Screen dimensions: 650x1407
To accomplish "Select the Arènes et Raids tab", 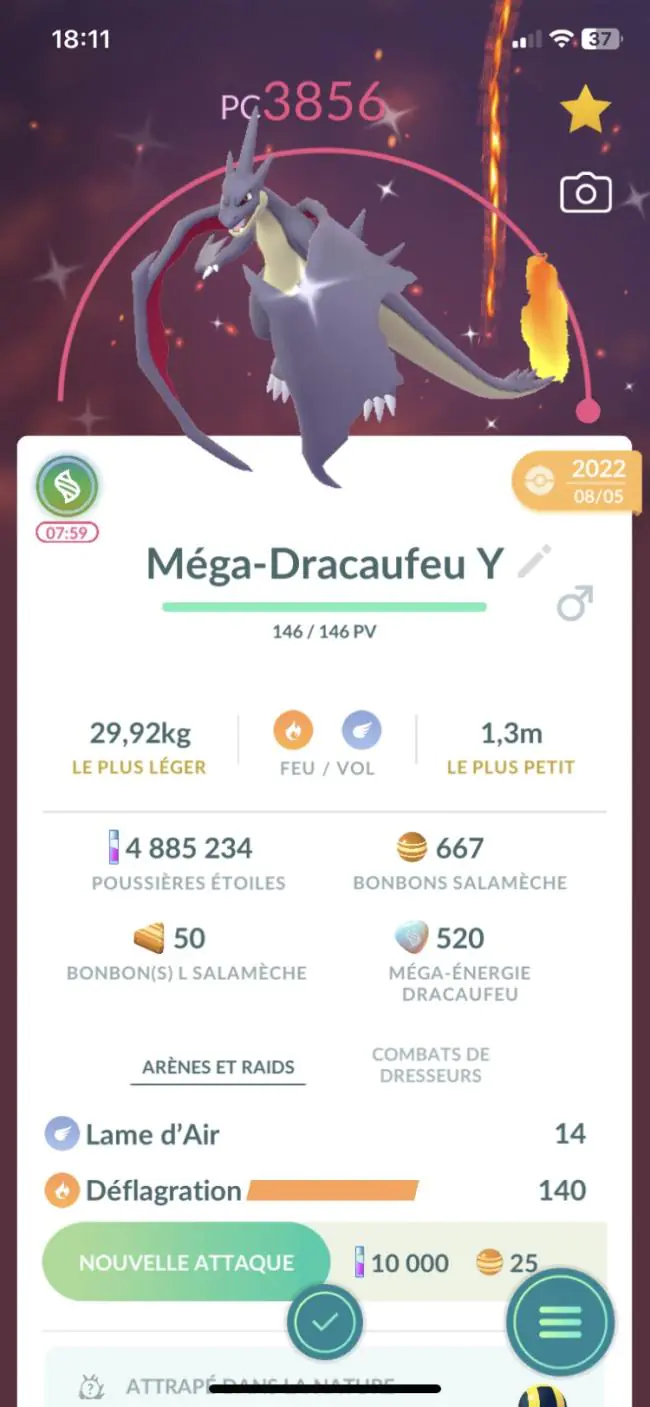I will [x=218, y=1067].
